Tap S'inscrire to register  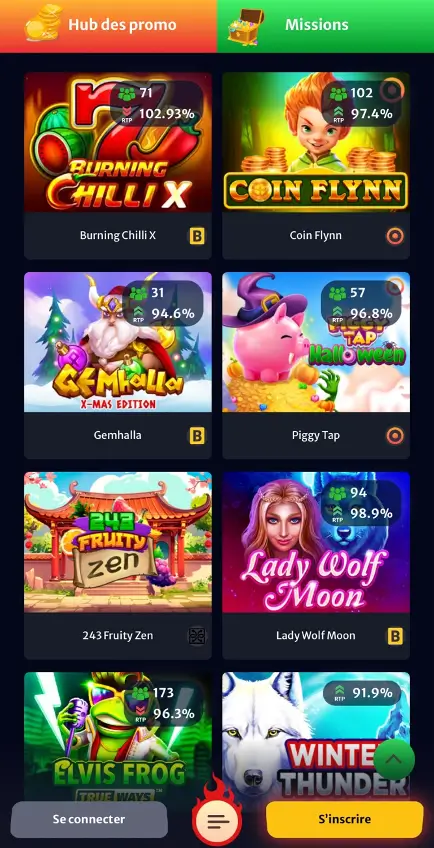(x=345, y=819)
